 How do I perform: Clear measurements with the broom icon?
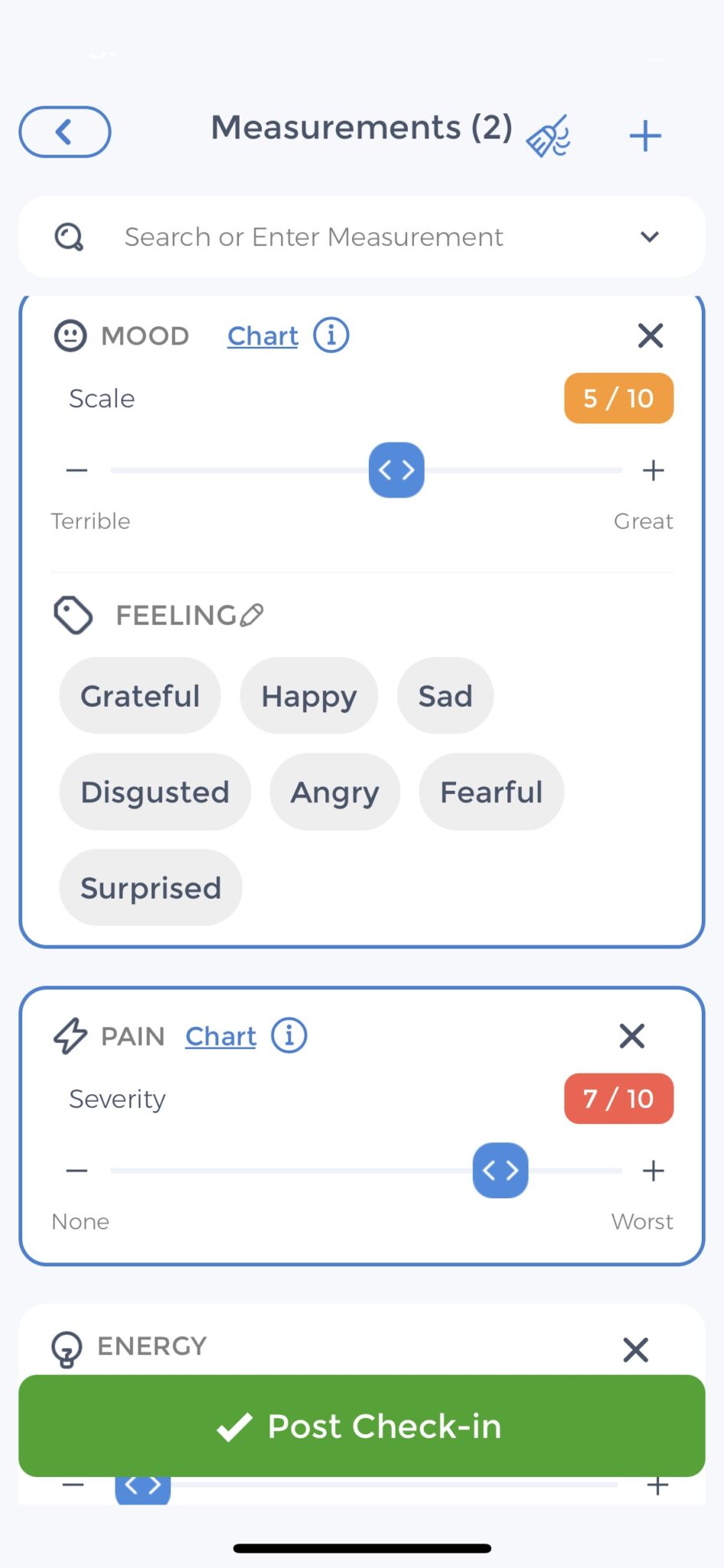(549, 136)
